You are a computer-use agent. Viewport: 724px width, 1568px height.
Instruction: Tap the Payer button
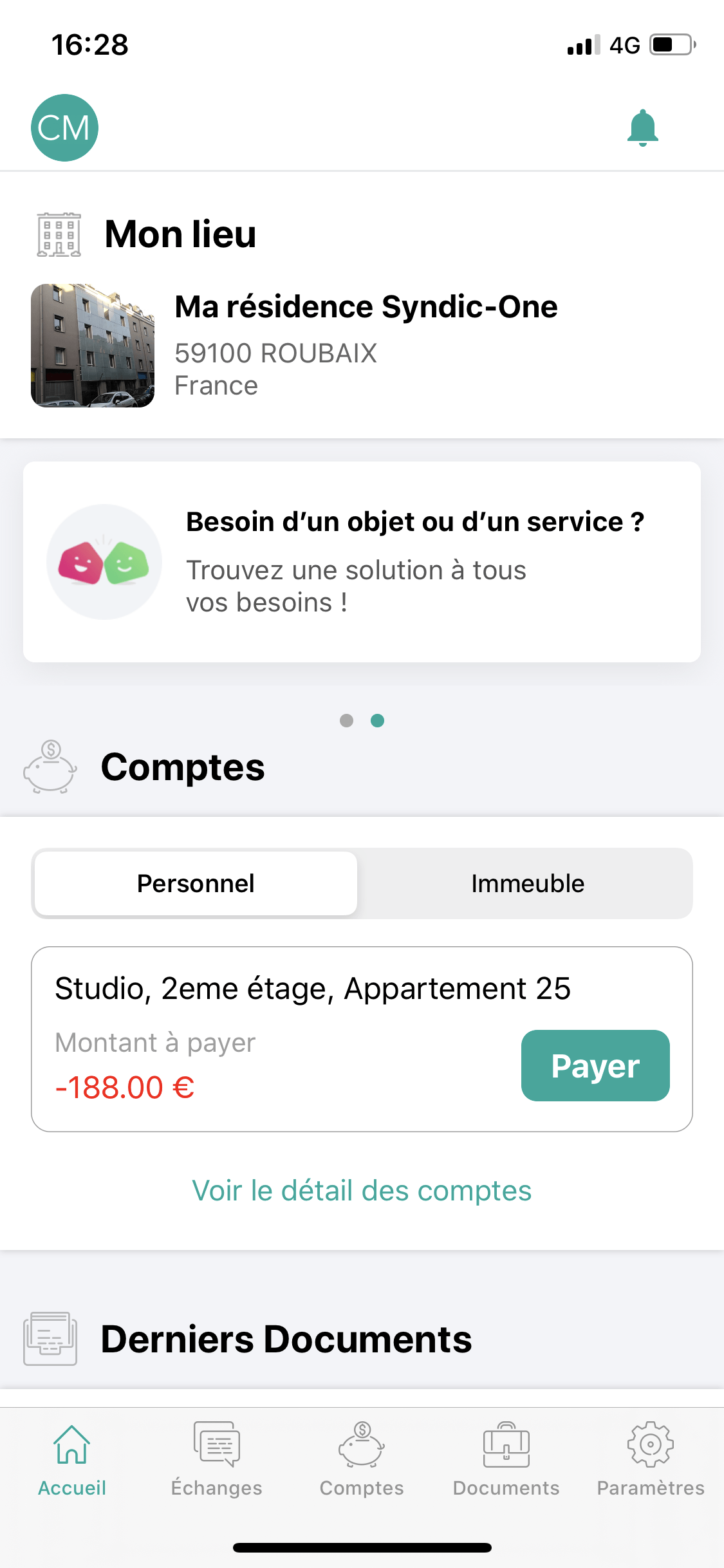click(595, 1065)
